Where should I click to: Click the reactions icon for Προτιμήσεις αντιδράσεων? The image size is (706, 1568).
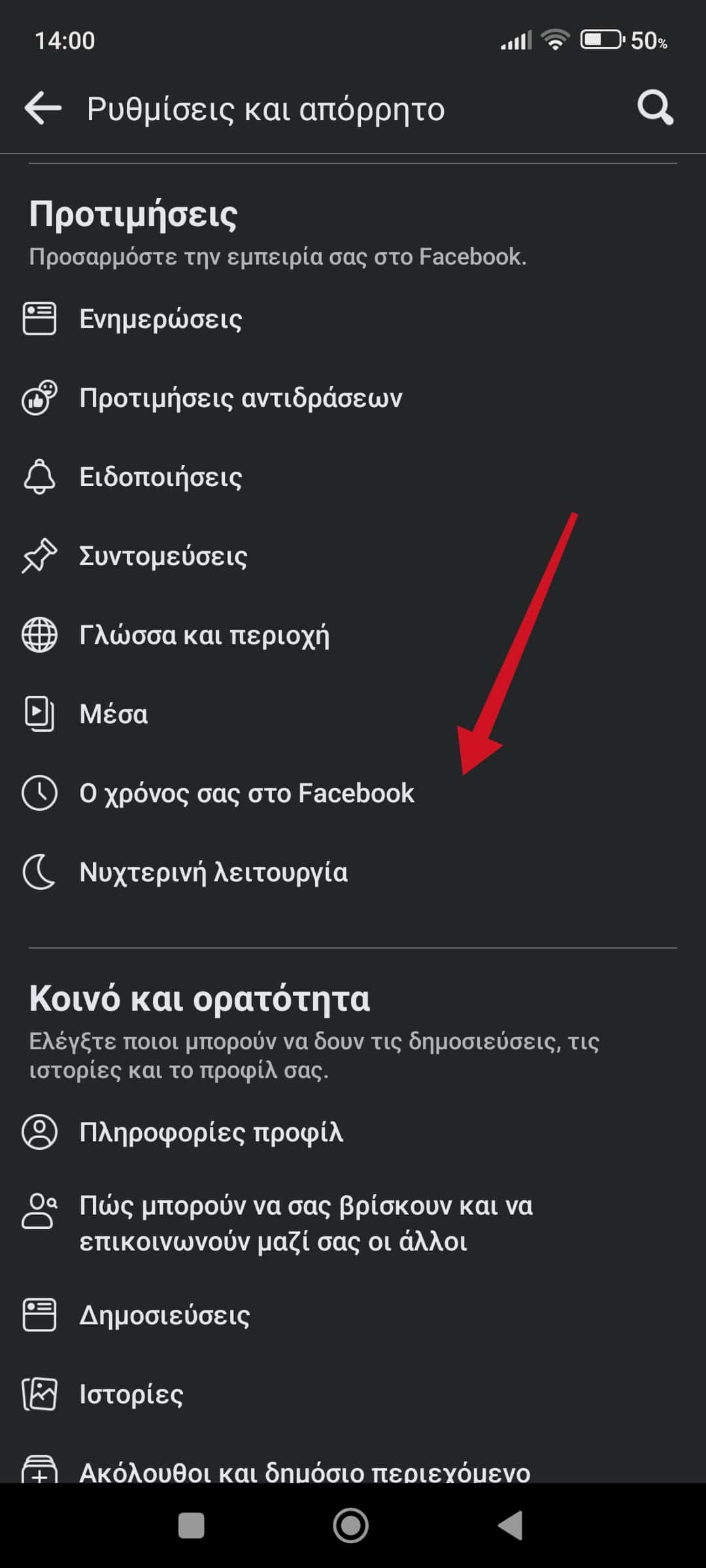click(x=39, y=397)
